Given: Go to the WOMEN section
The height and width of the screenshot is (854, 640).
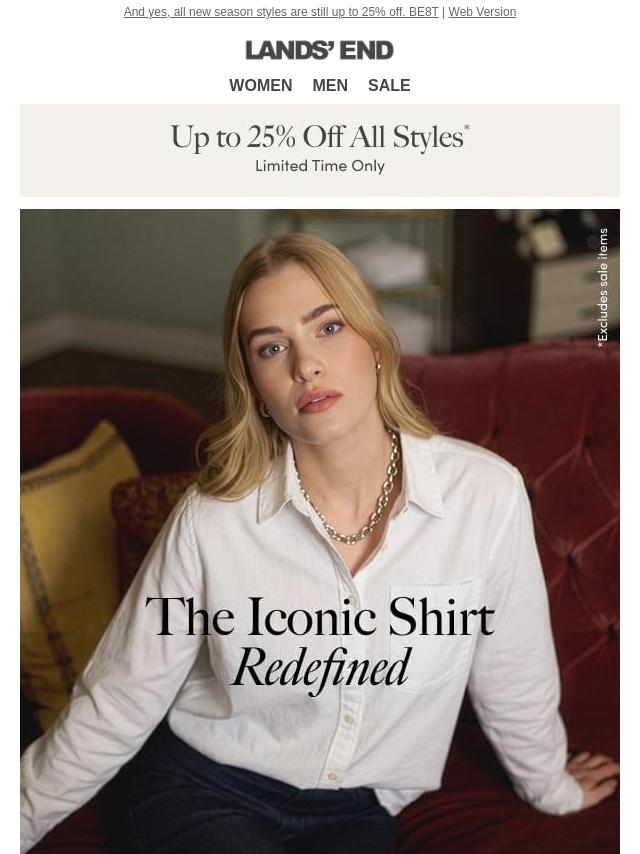Looking at the screenshot, I should pyautogui.click(x=260, y=85).
